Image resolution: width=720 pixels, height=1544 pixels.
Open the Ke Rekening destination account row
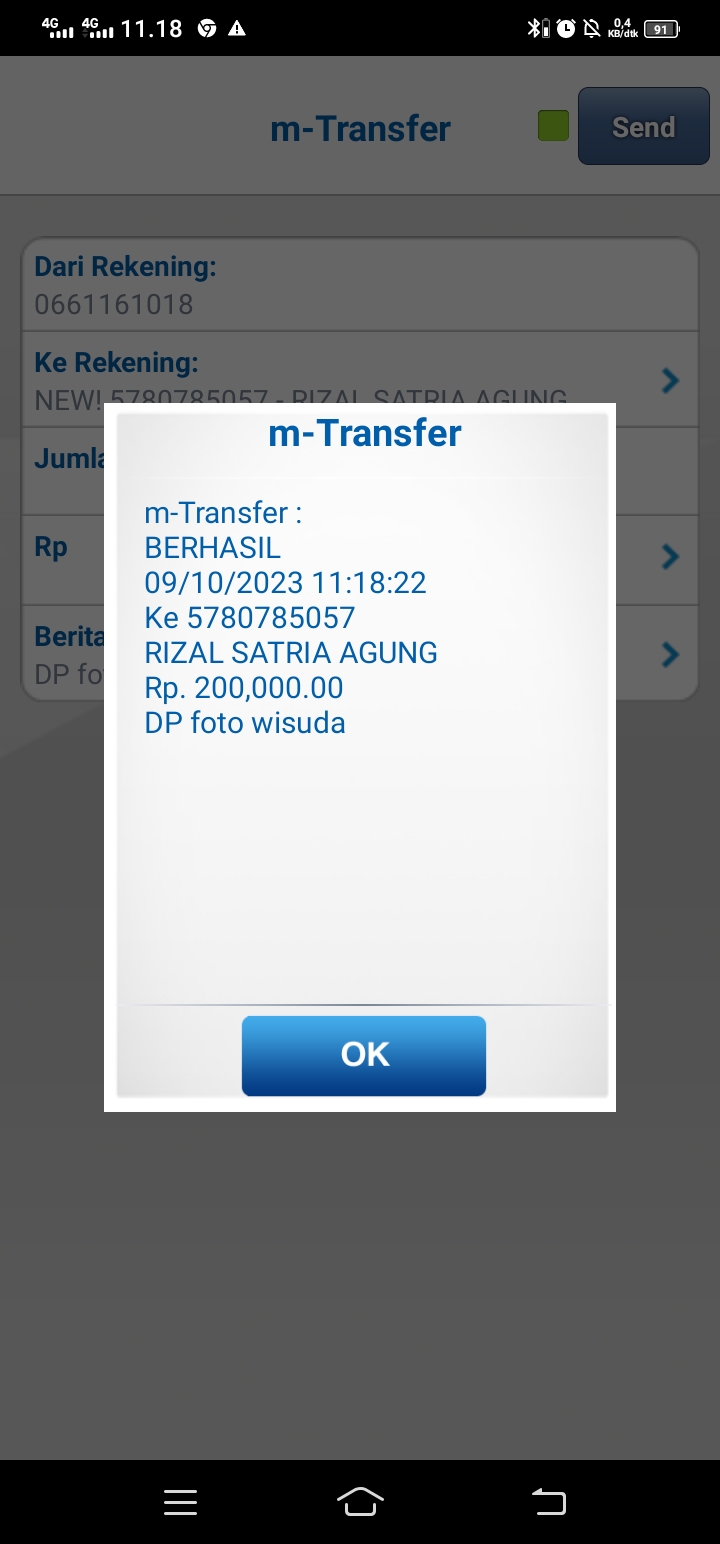(669, 380)
